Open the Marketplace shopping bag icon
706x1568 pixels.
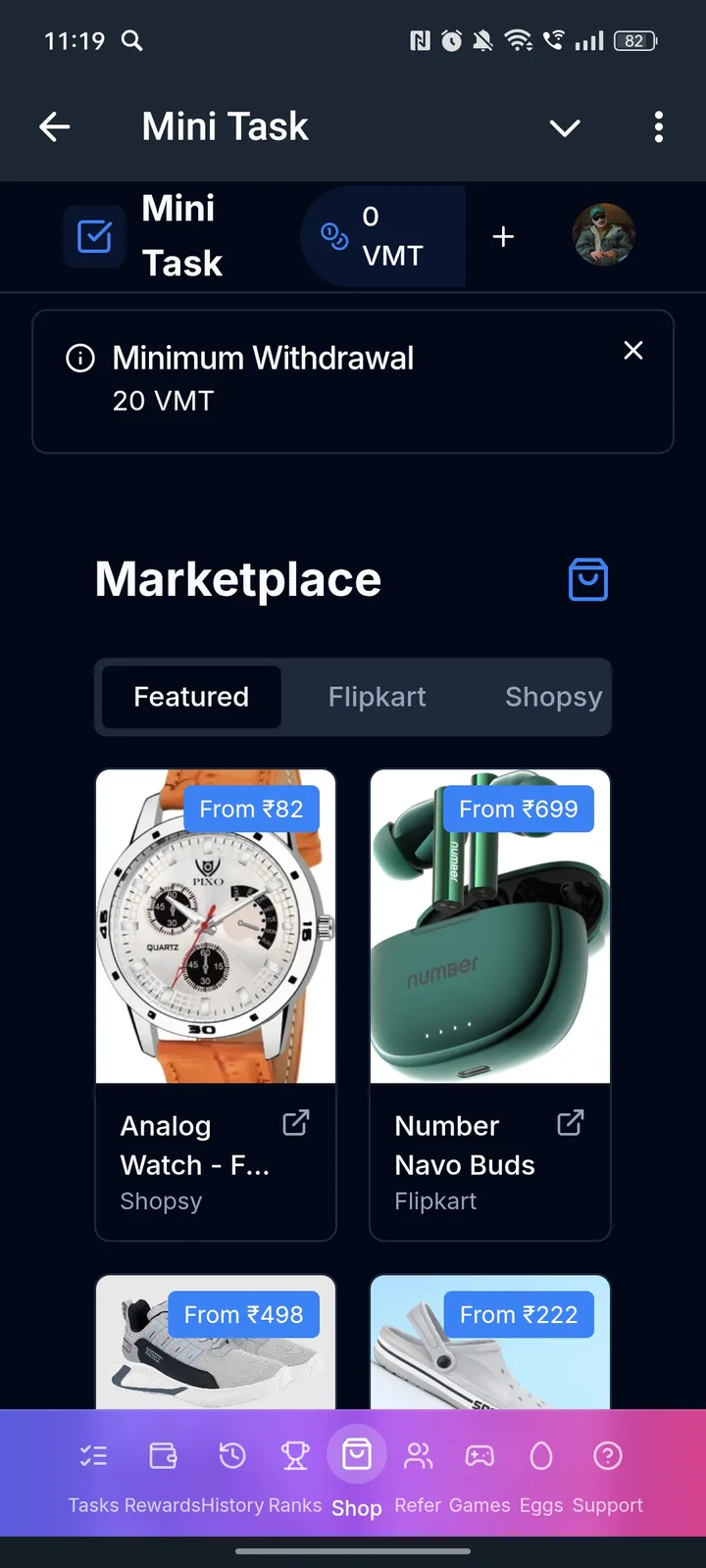coord(588,579)
